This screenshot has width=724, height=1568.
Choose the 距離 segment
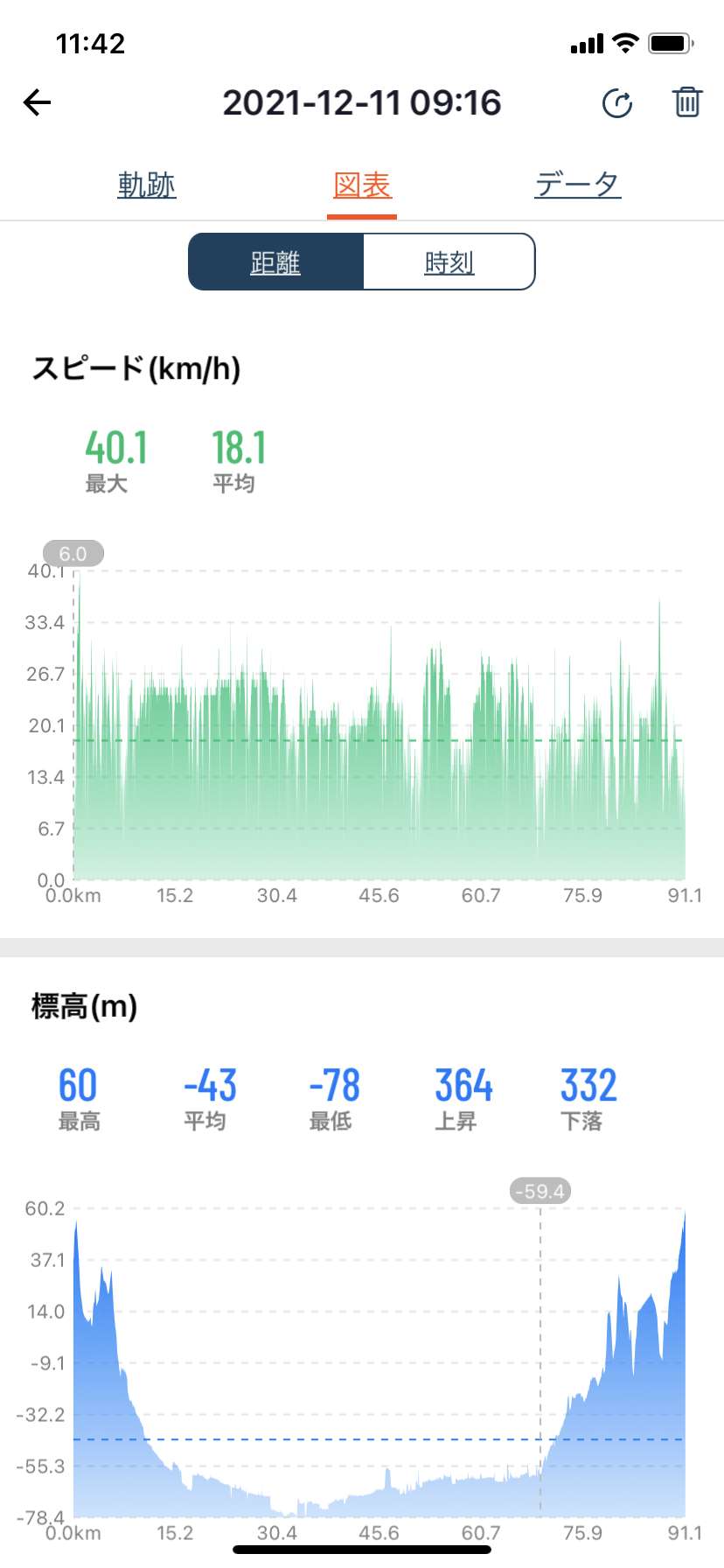pos(275,262)
